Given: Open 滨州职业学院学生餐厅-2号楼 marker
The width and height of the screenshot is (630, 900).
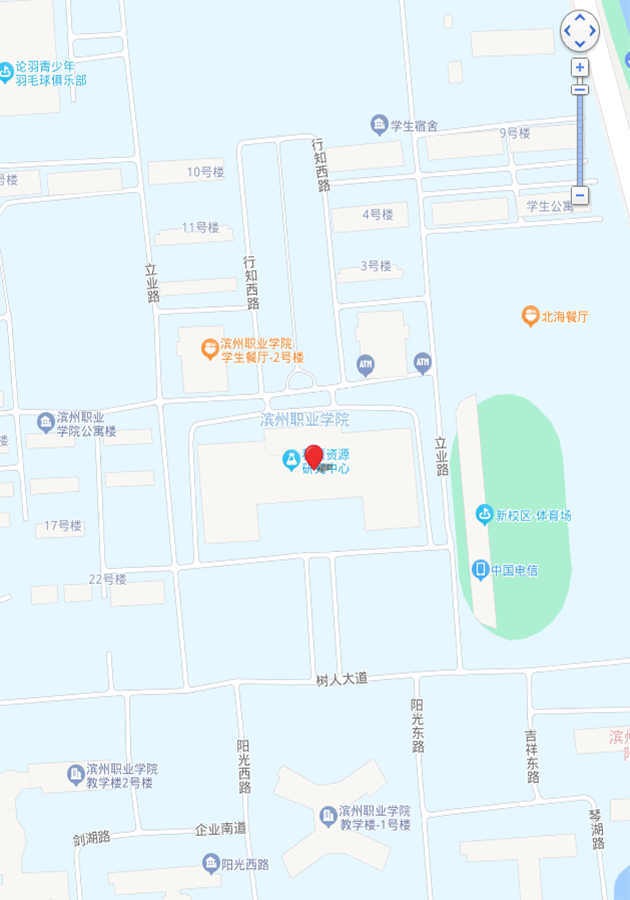Looking at the screenshot, I should click(x=210, y=349).
